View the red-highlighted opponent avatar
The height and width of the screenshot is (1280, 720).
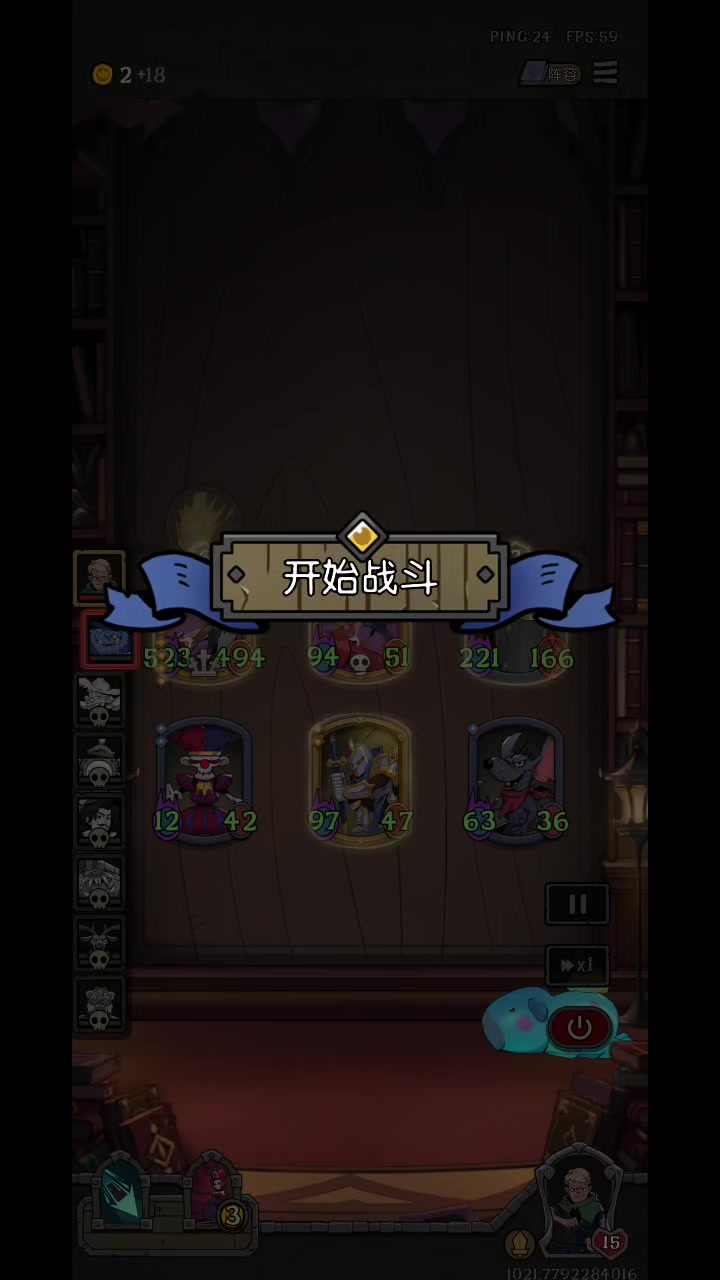(x=107, y=638)
